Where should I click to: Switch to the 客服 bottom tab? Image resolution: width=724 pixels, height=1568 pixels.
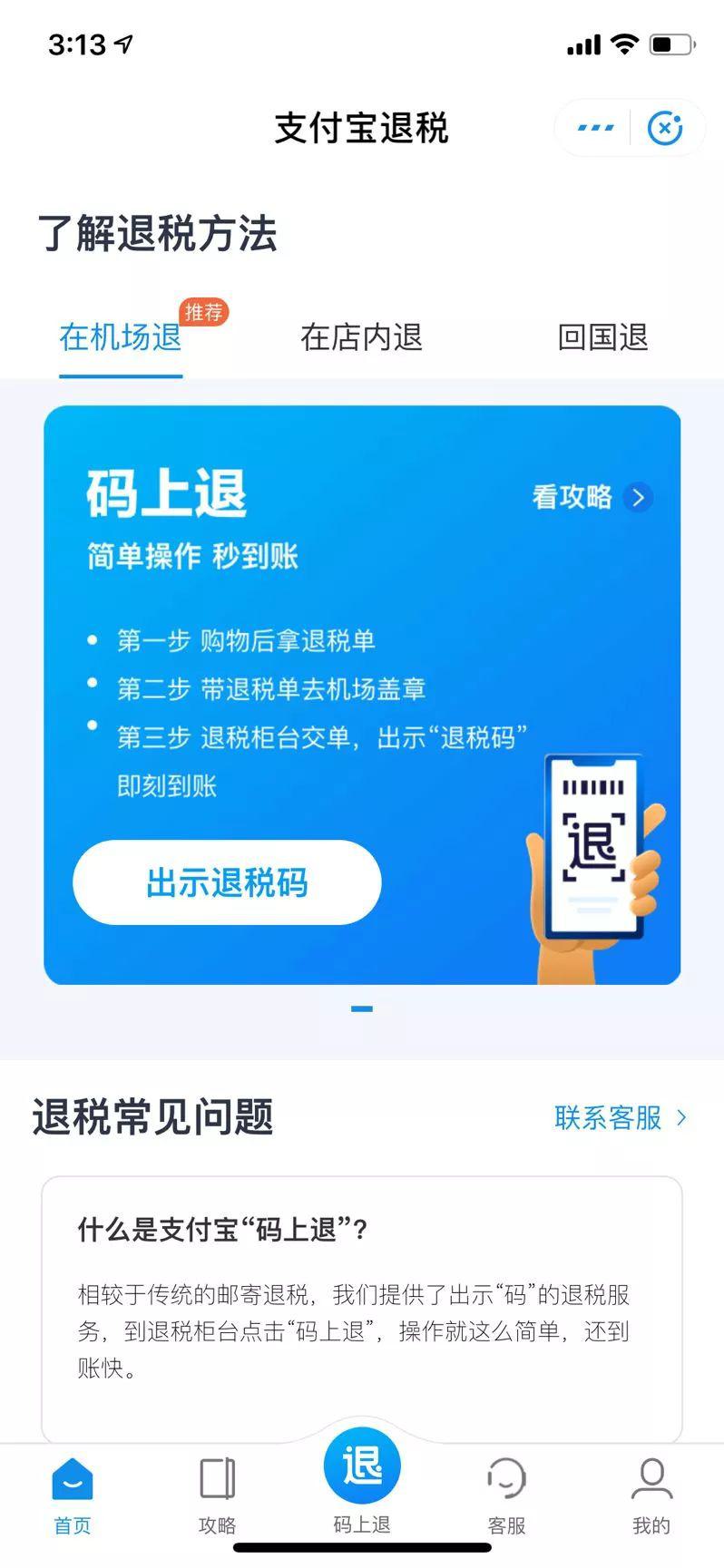click(x=506, y=1495)
